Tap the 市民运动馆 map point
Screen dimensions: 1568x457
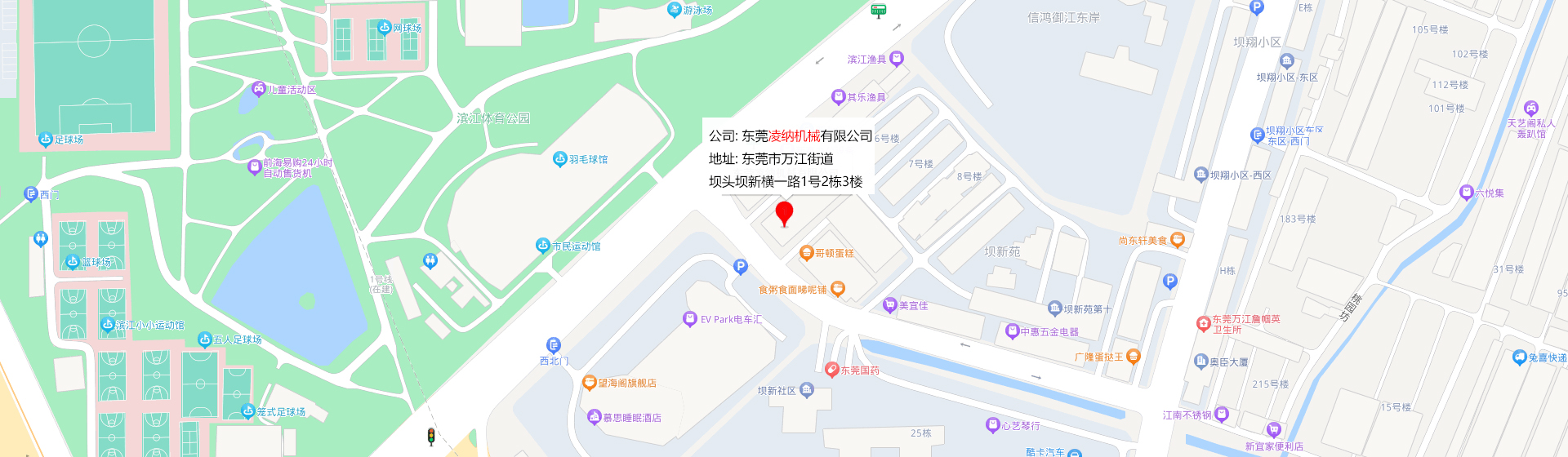coord(543,246)
